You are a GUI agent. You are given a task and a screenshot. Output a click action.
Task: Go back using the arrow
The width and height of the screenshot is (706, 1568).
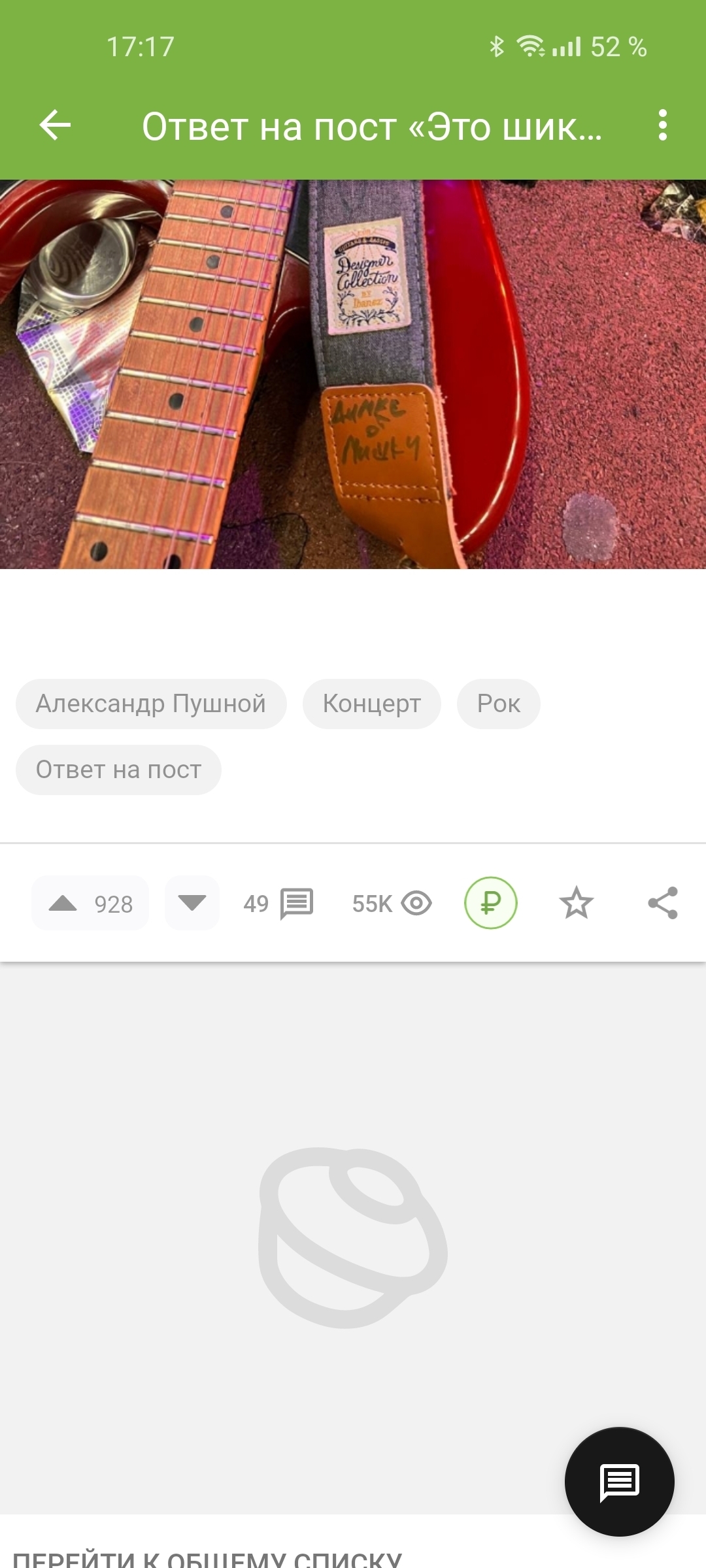click(55, 125)
